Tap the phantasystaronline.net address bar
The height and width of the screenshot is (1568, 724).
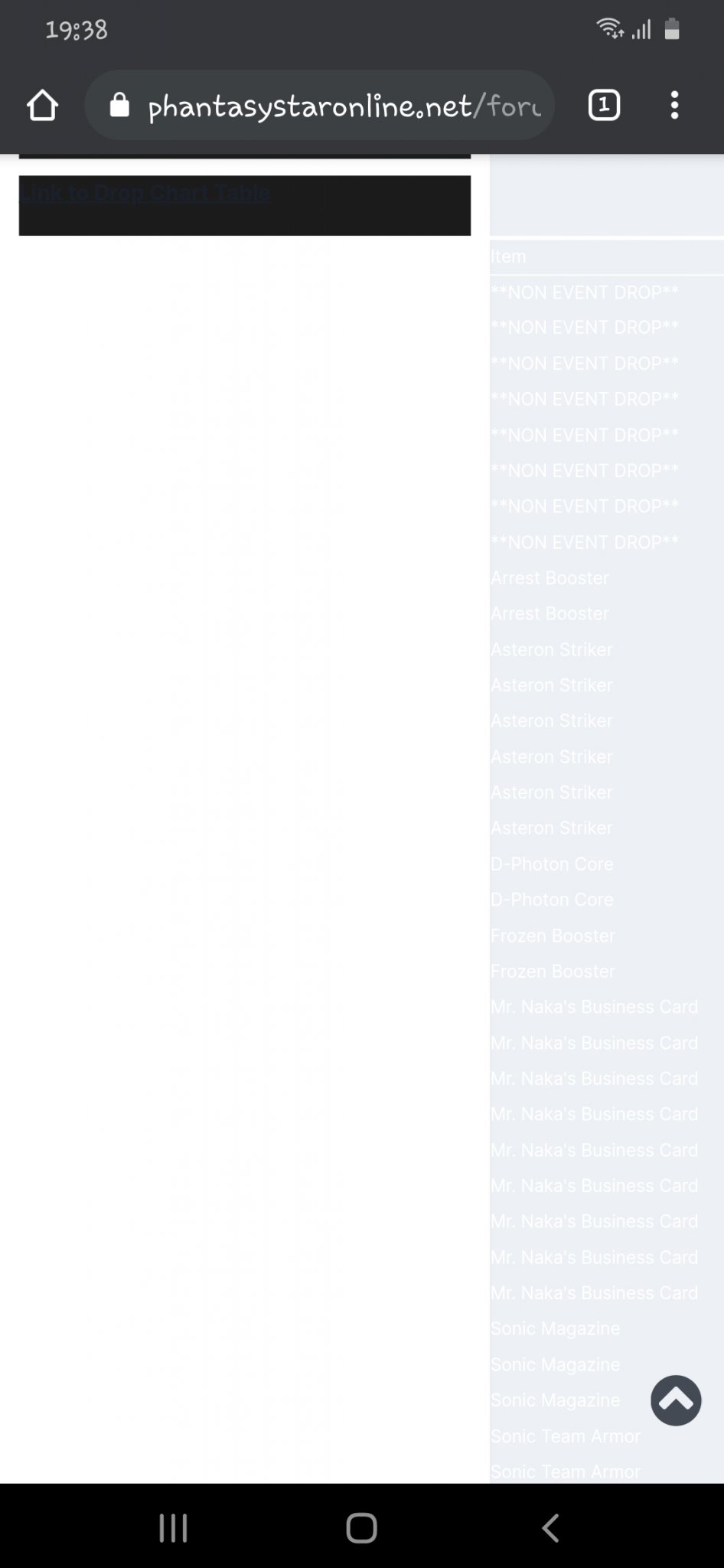click(x=320, y=105)
